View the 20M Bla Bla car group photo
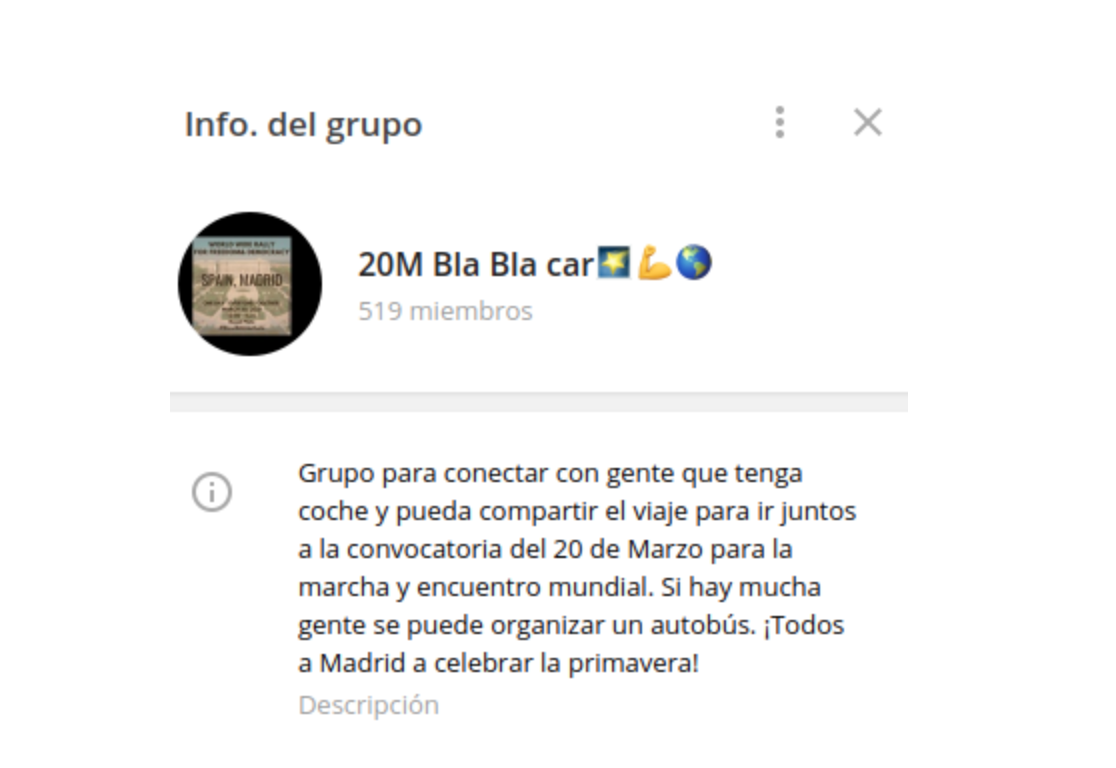This screenshot has width=1116, height=768. [250, 284]
